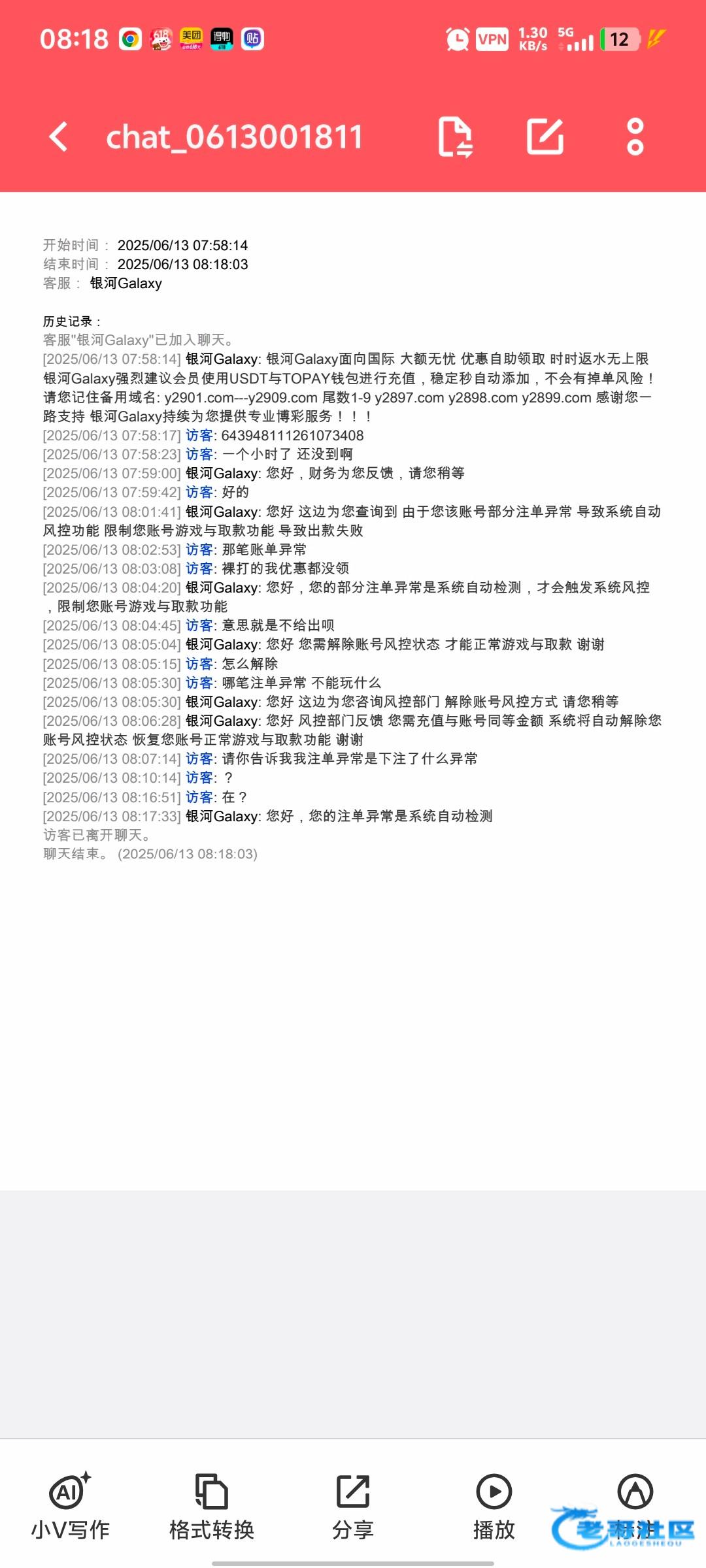This screenshot has height=1568, width=706.
Task: Open the three-dot overflow menu
Action: point(635,137)
